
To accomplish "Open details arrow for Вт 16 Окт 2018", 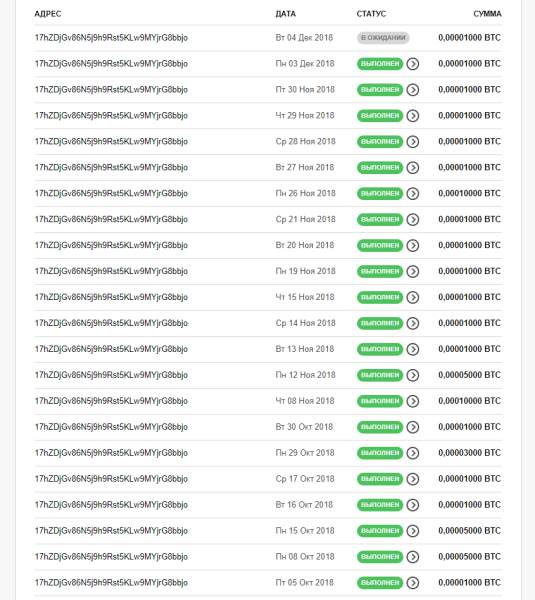I will tap(413, 505).
